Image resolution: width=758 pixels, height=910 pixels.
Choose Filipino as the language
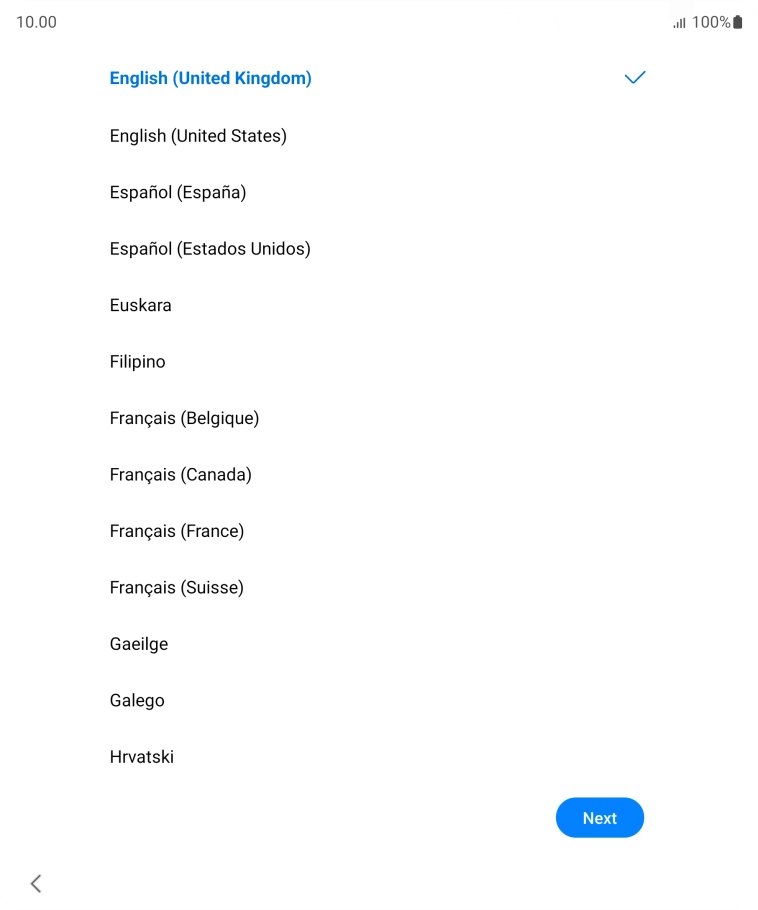(x=138, y=361)
